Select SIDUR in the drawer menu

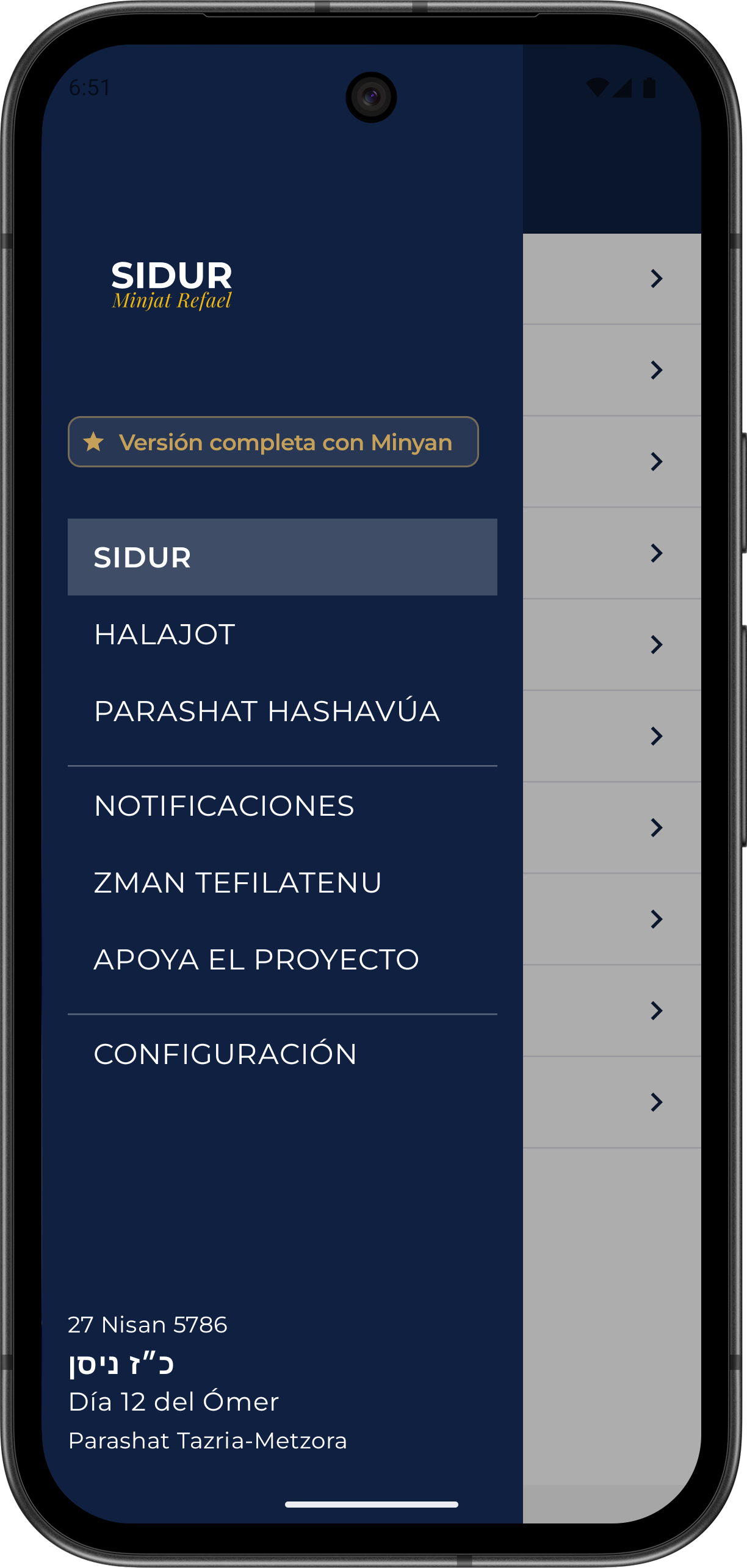coord(282,557)
